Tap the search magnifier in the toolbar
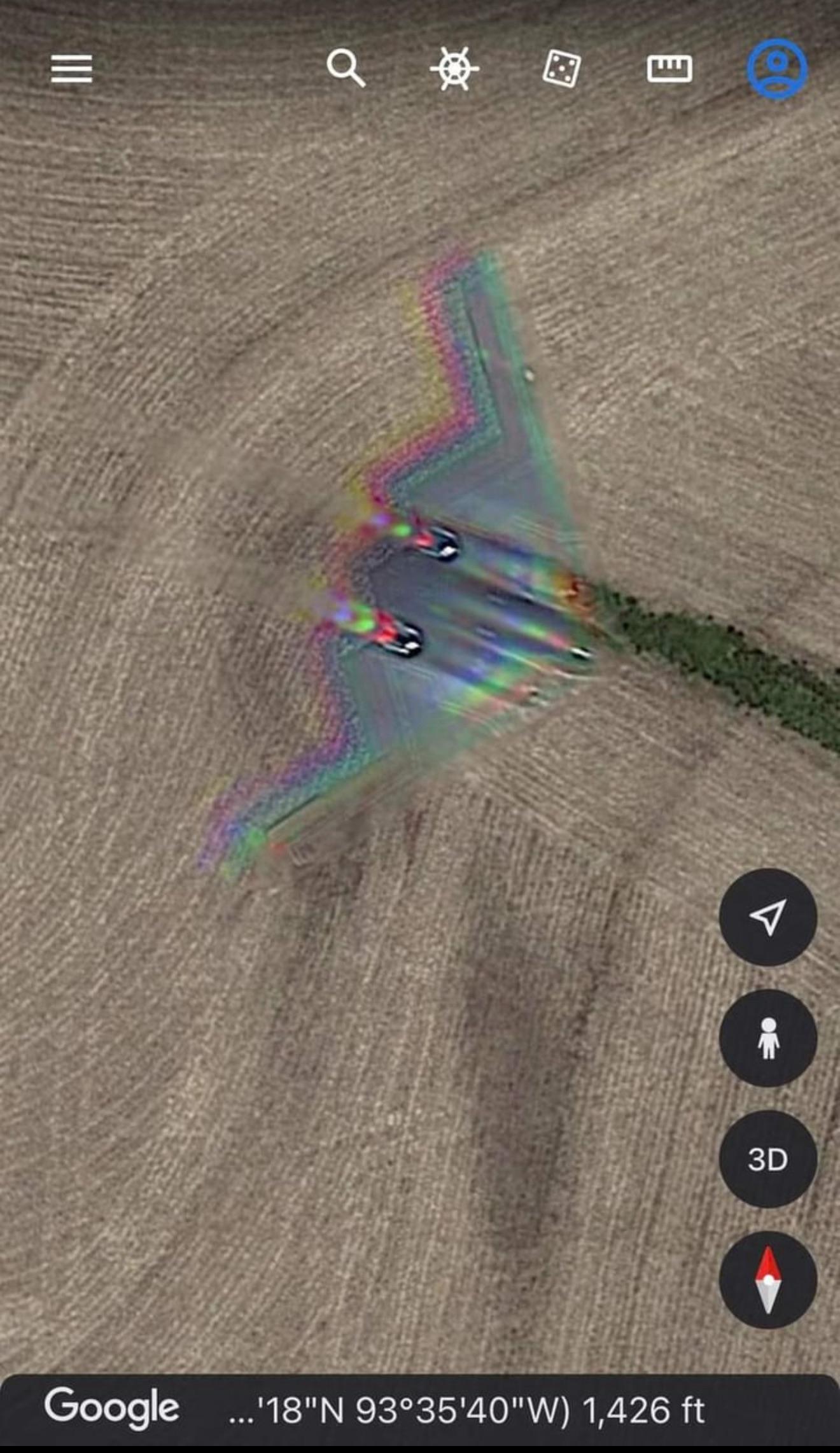 tap(347, 69)
